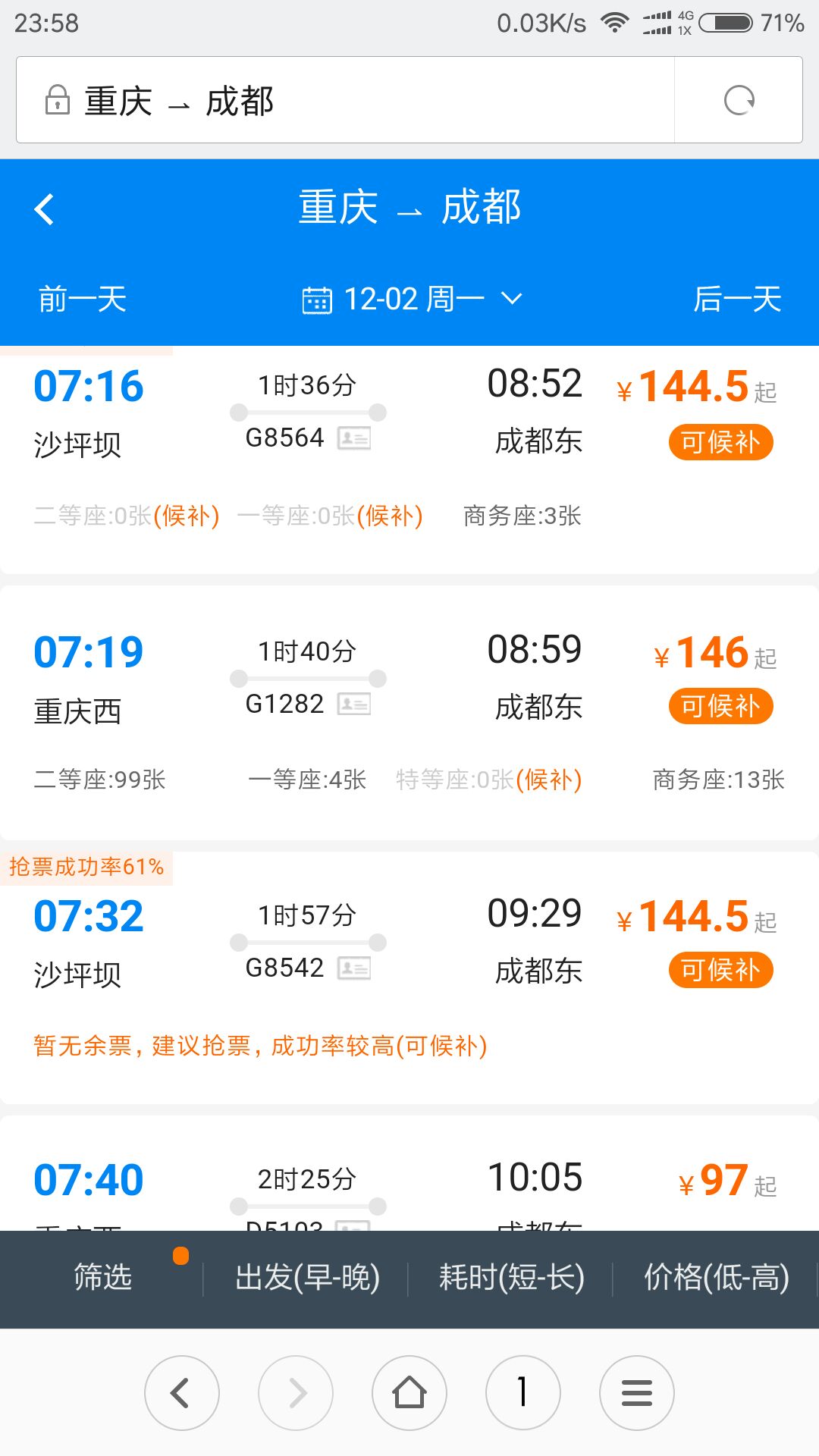Screen dimensions: 819x1456
Task: Sort by price 价格(低-高)
Action: pyautogui.click(x=716, y=1277)
